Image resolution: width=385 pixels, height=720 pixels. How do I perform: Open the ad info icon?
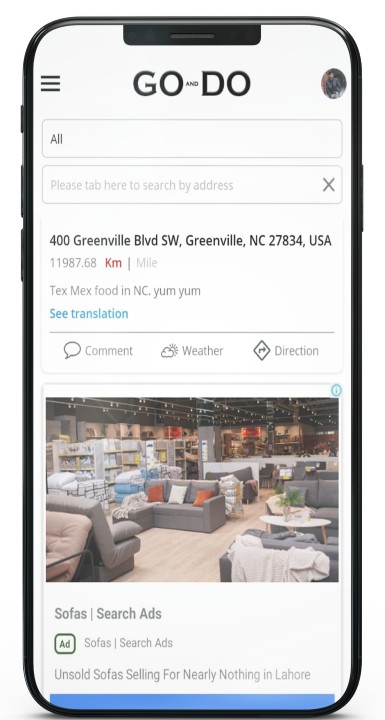pyautogui.click(x=337, y=390)
